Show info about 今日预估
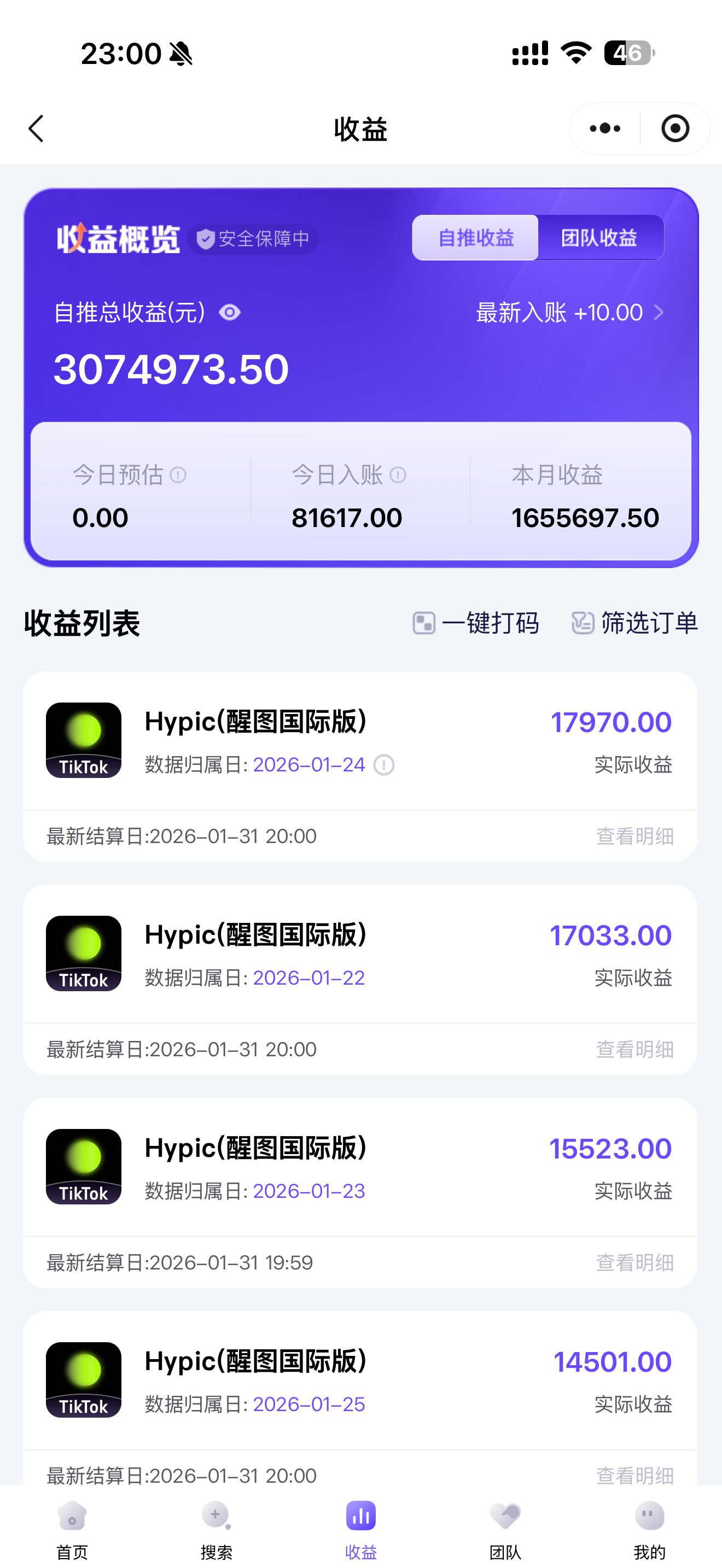 point(178,475)
